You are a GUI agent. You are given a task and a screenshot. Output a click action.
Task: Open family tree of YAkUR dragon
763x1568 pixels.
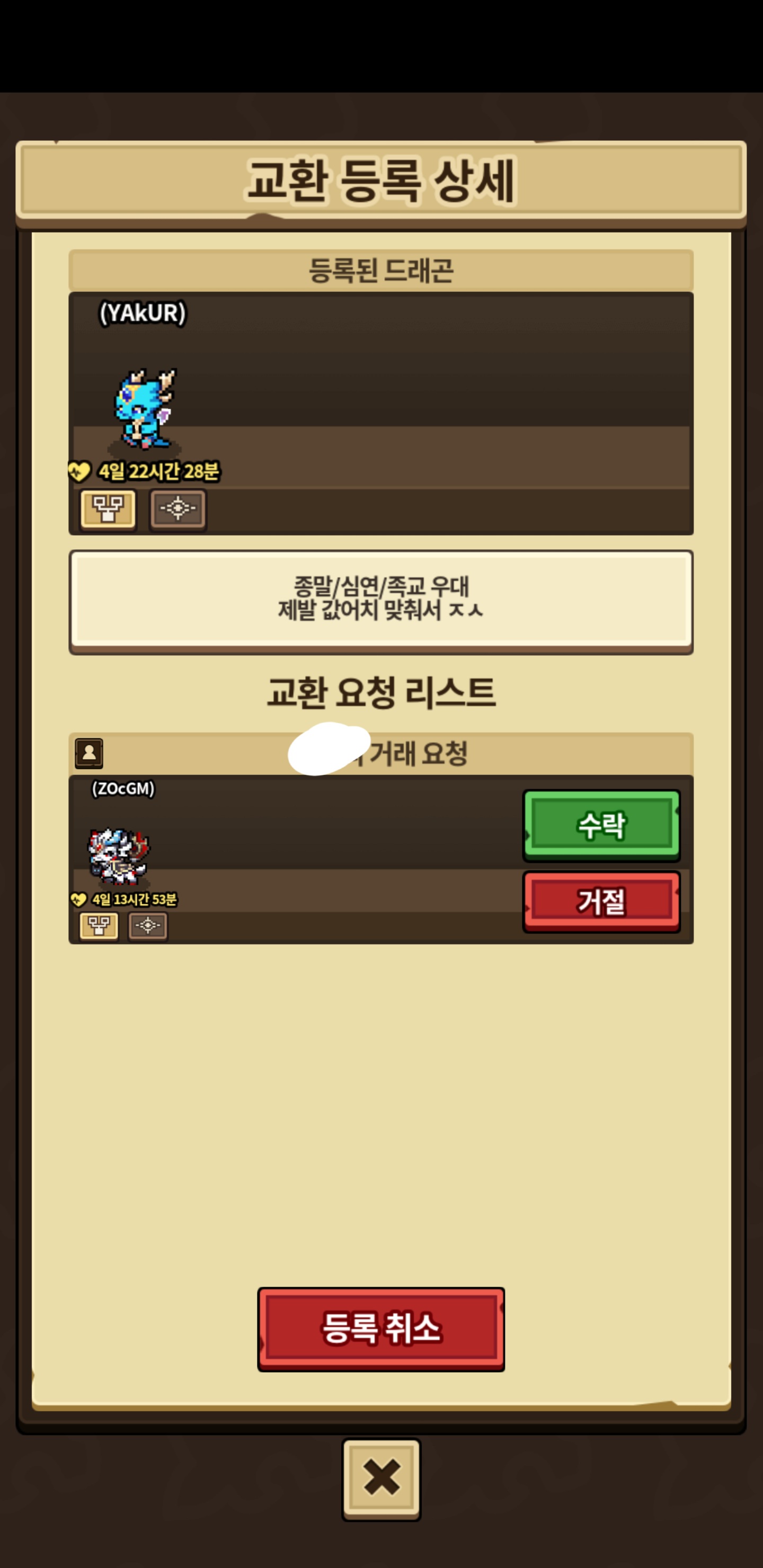click(109, 509)
